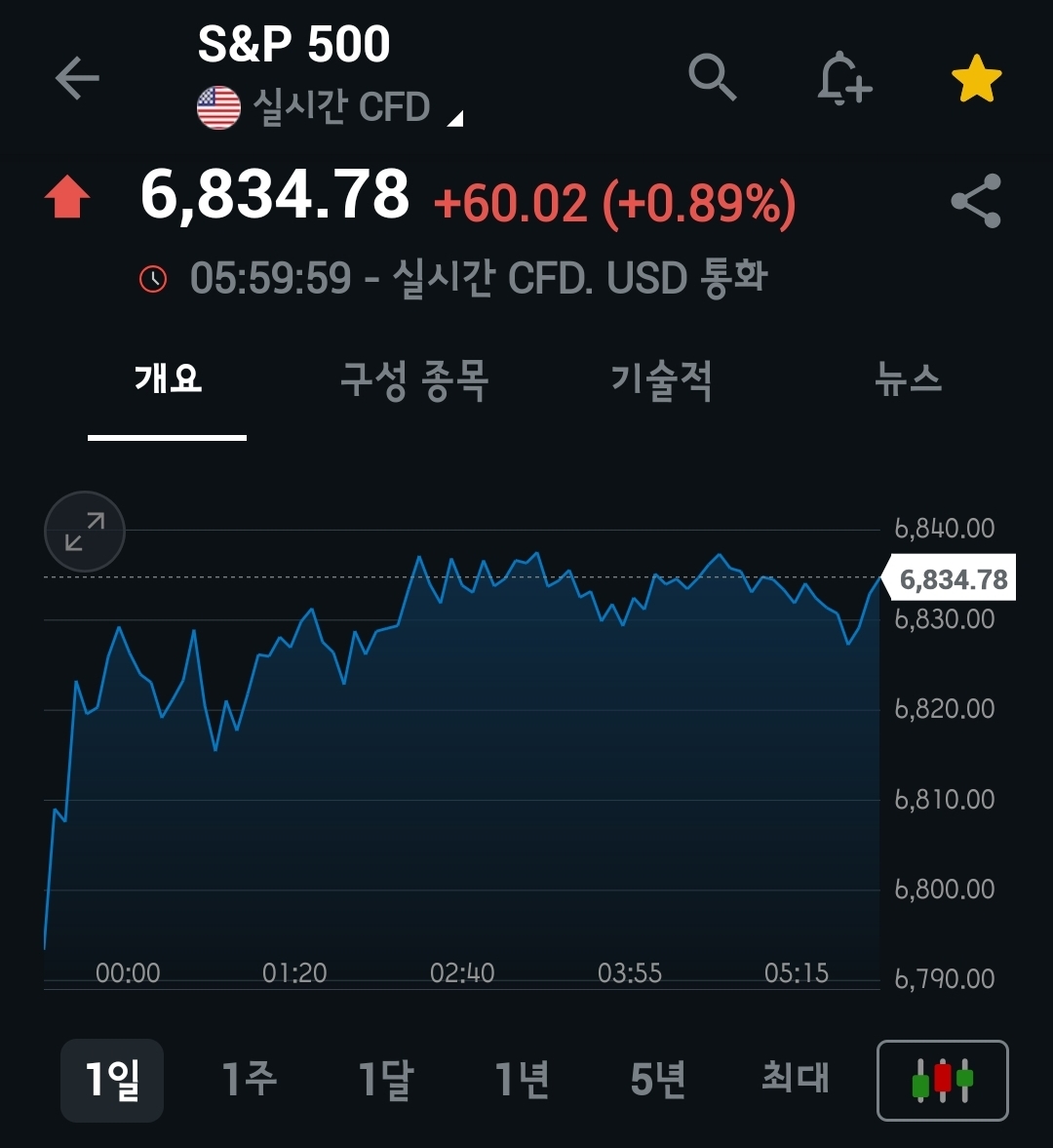This screenshot has width=1053, height=1148.
Task: Show the 1년 chart range
Action: pos(522,1080)
